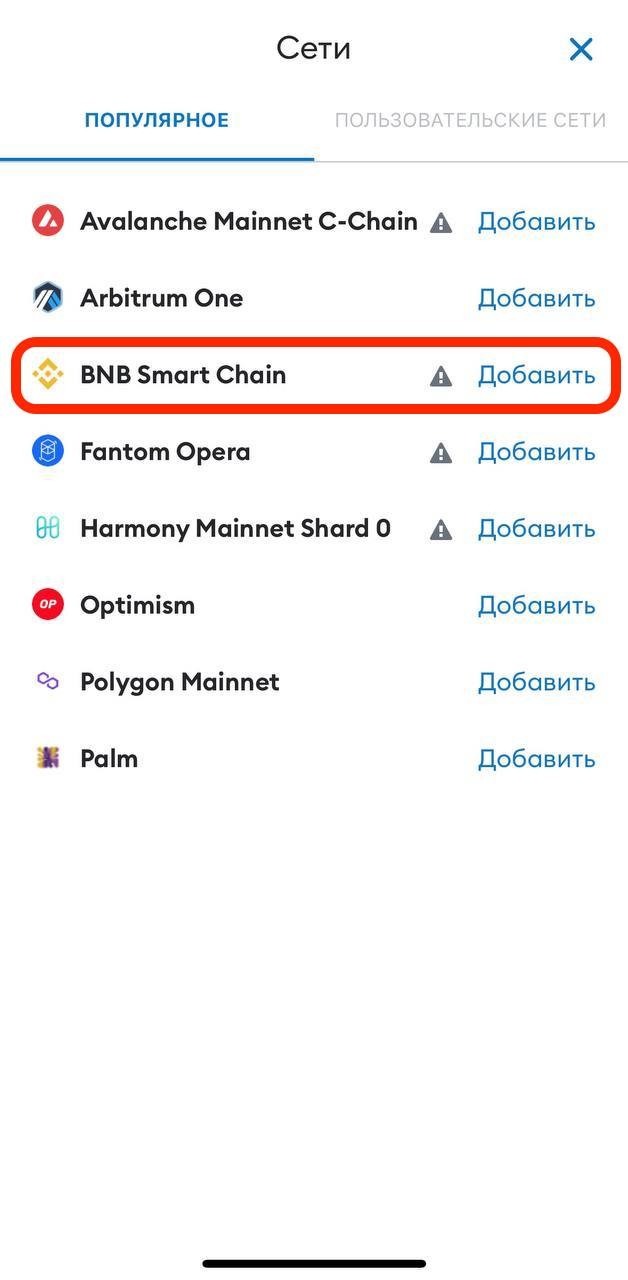The width and height of the screenshot is (628, 1280).
Task: Open the warning icon for BNB Smart Chain
Action: coord(441,376)
